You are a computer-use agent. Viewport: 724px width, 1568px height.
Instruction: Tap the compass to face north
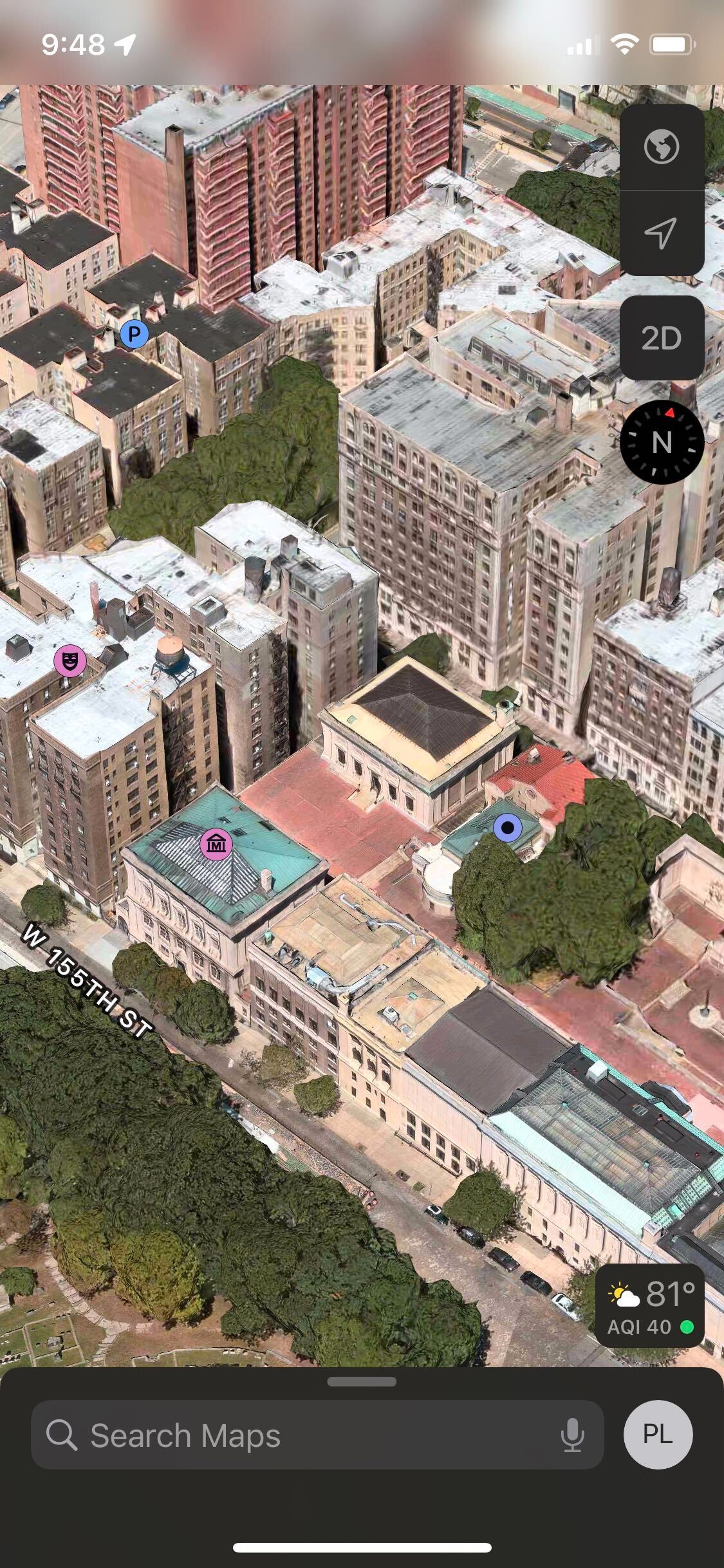tap(662, 442)
